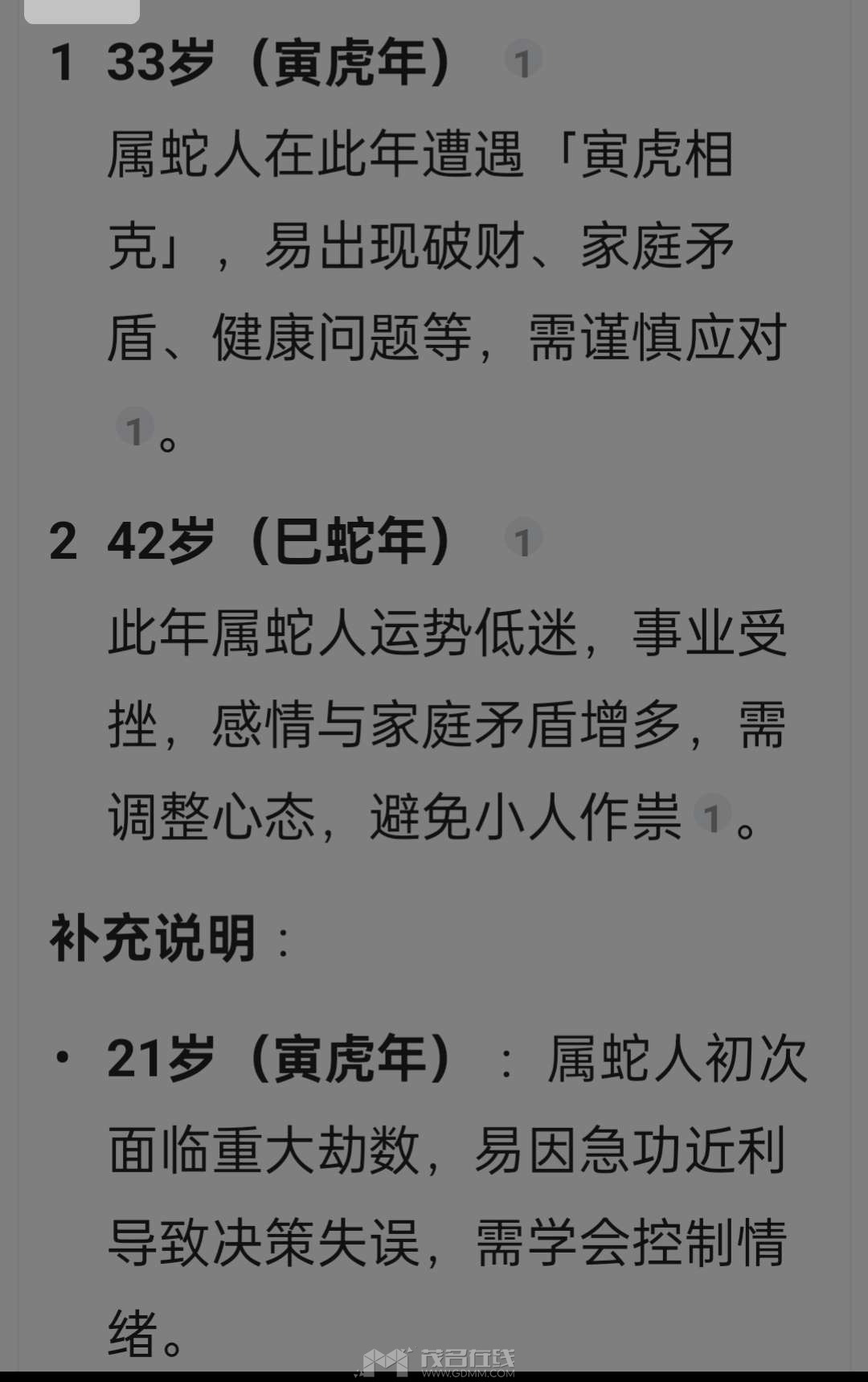View source badge after 避免小人作祟
The height and width of the screenshot is (1382, 868).
coord(712,814)
